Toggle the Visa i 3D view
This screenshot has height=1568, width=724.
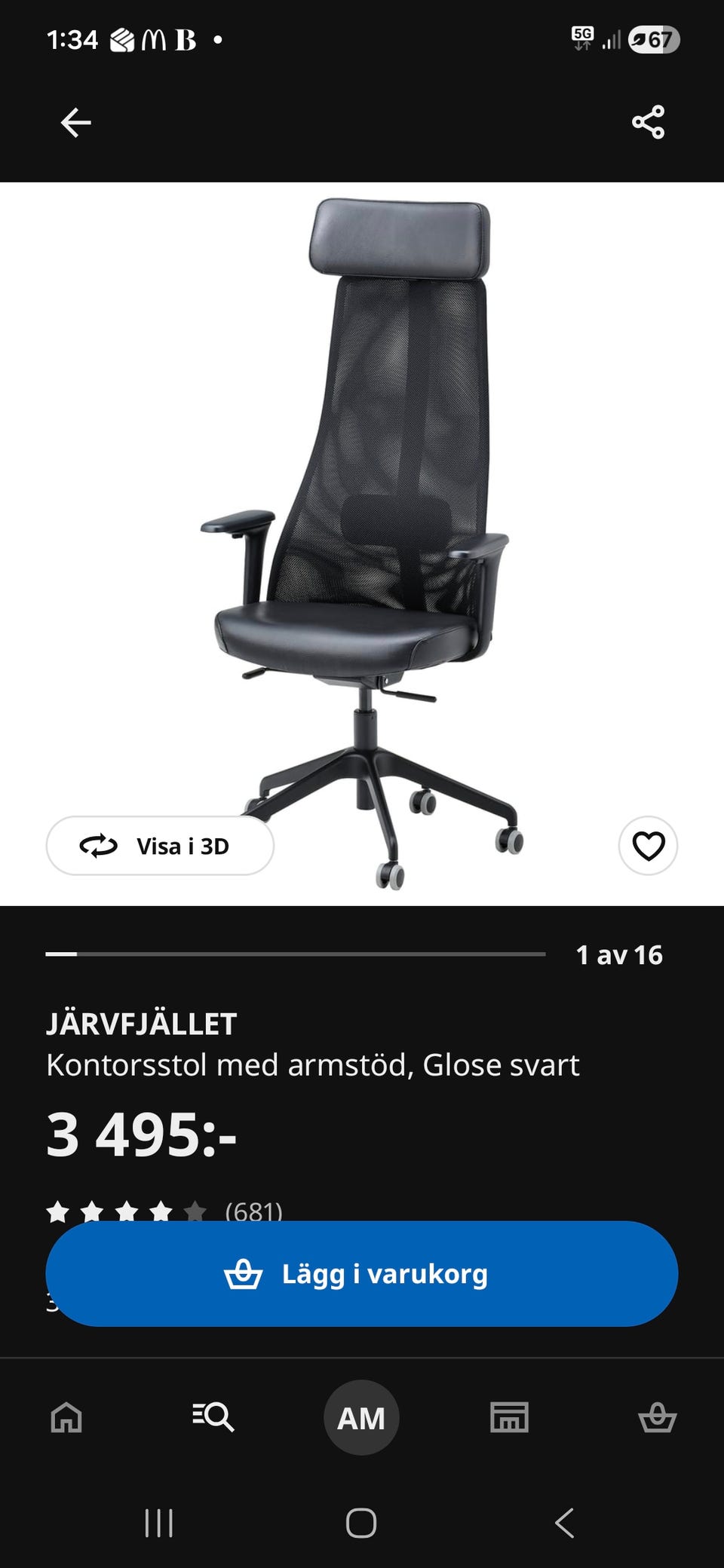(160, 846)
